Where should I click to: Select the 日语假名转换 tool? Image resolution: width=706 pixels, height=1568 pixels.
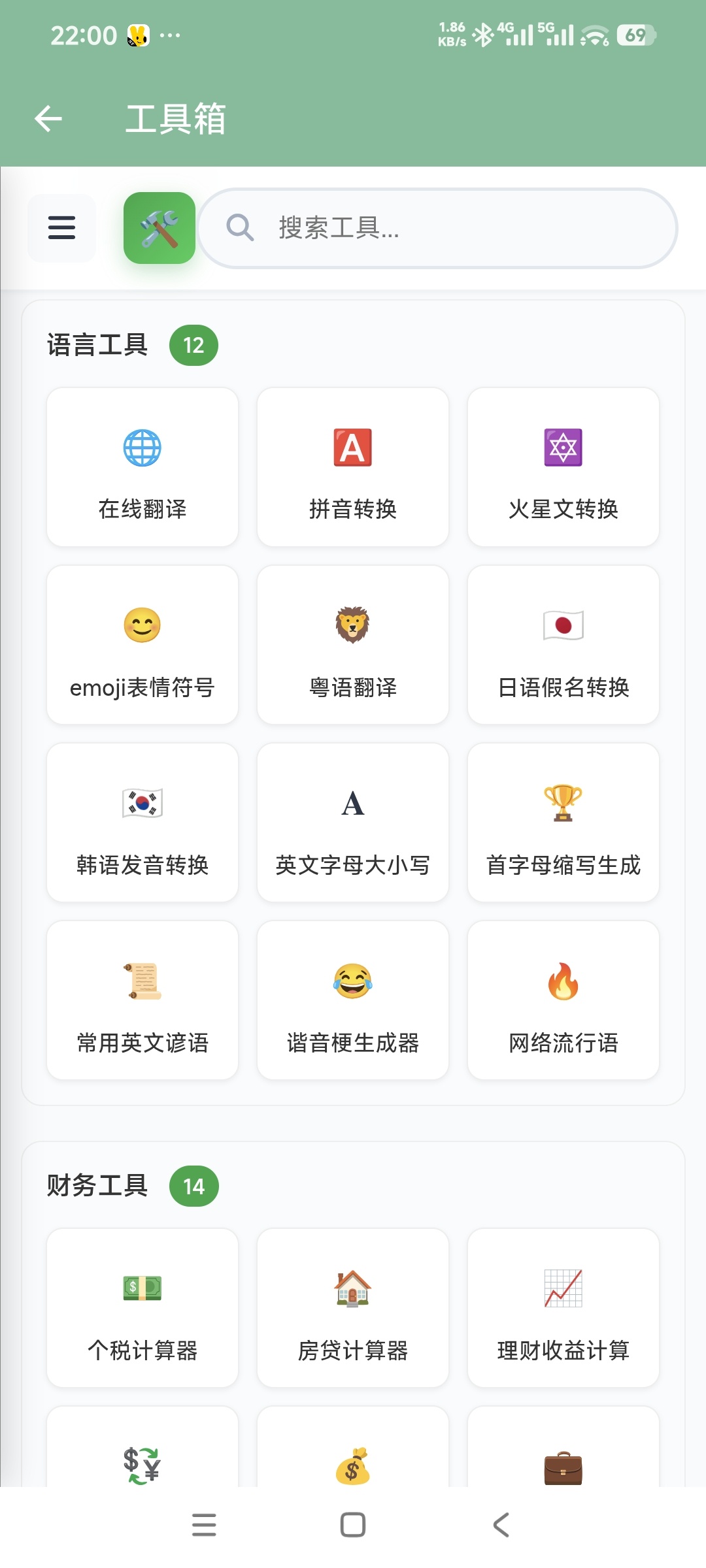click(563, 644)
